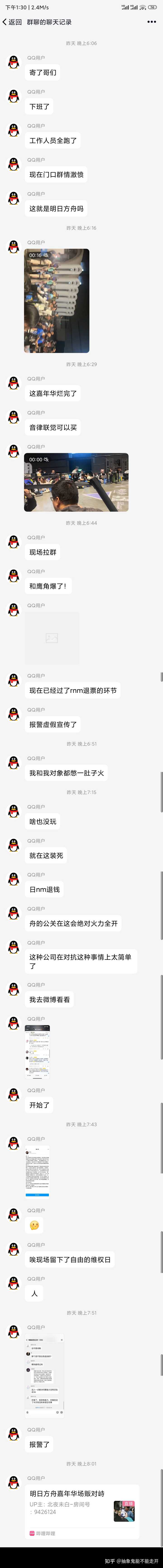Play the 00:16 video message

pos(57,301)
